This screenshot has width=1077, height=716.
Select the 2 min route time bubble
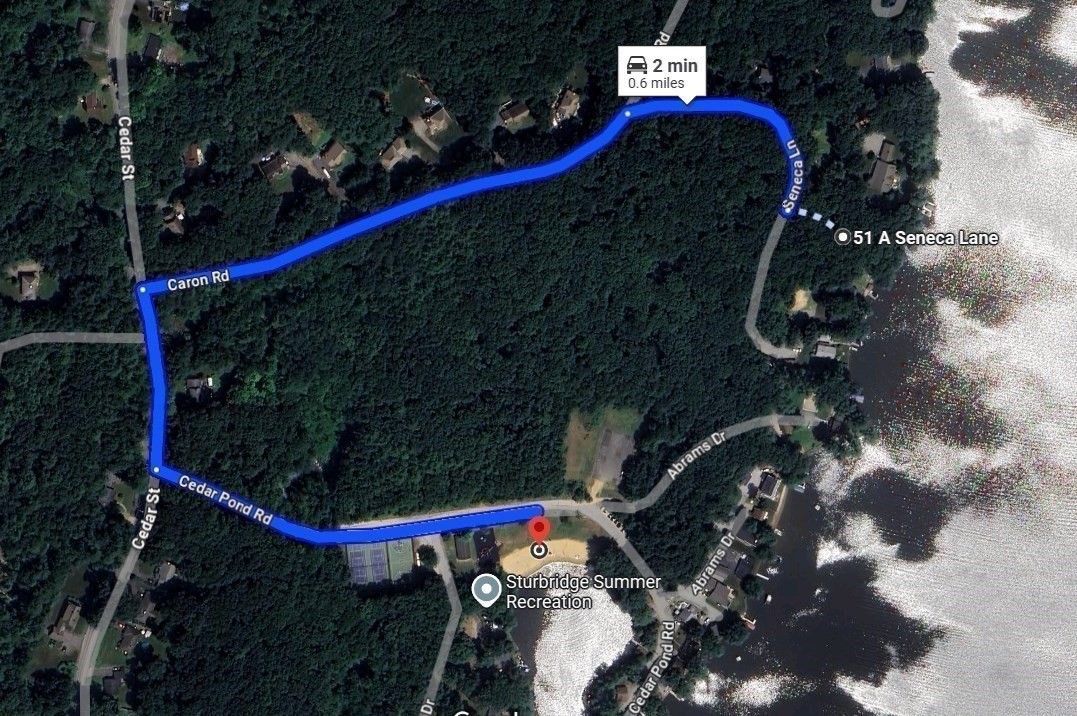[x=662, y=73]
